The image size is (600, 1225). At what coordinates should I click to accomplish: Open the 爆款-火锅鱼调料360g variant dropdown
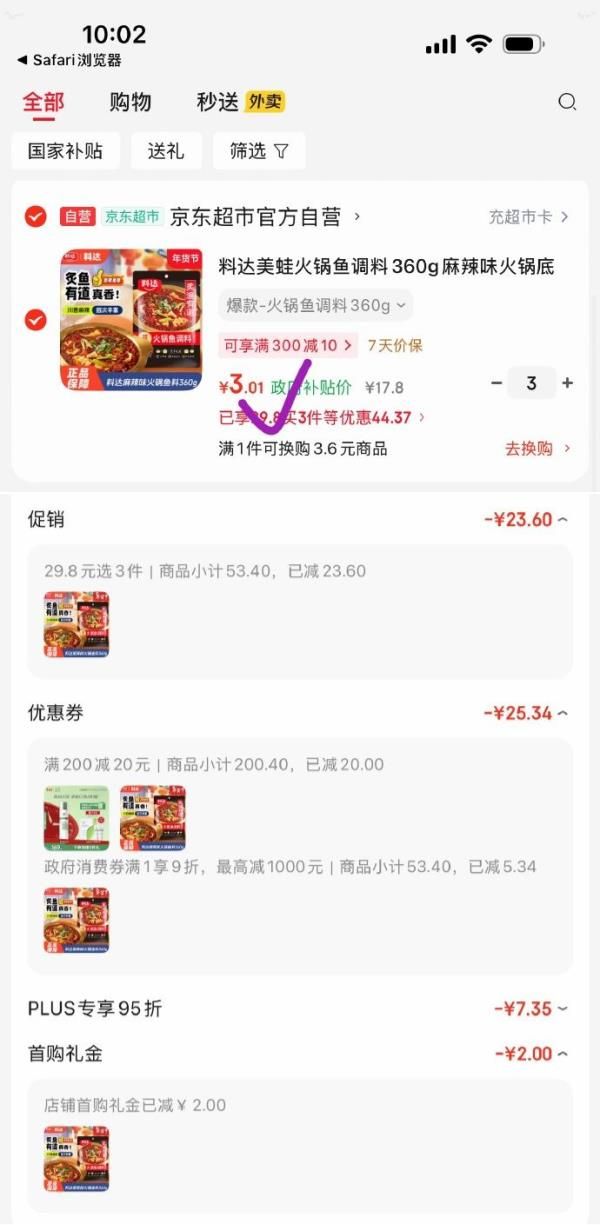click(x=315, y=305)
